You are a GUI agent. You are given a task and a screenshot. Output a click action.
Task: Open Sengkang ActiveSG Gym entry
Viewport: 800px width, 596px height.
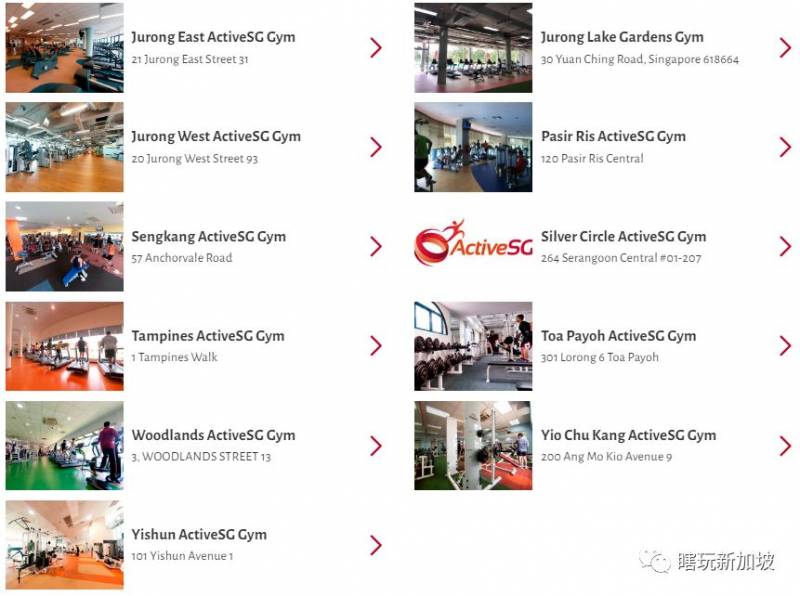click(208, 237)
